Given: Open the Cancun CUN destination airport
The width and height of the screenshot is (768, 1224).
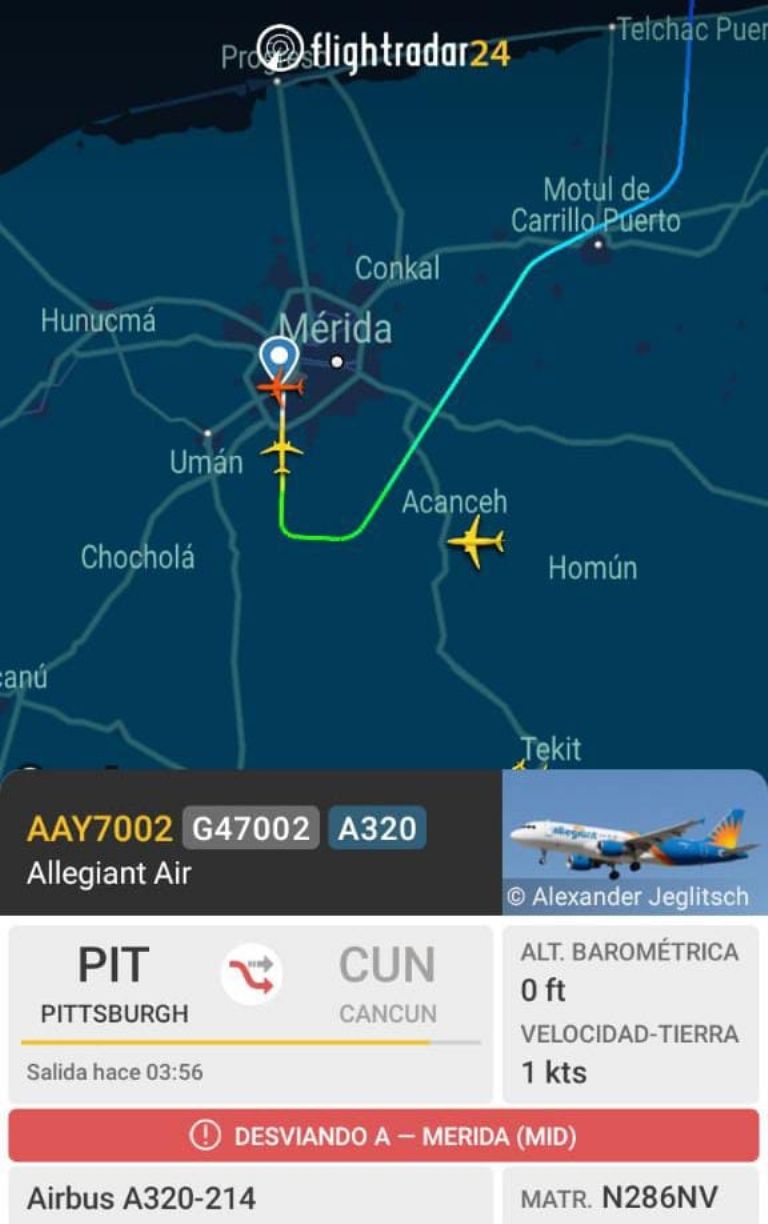Looking at the screenshot, I should [x=387, y=983].
